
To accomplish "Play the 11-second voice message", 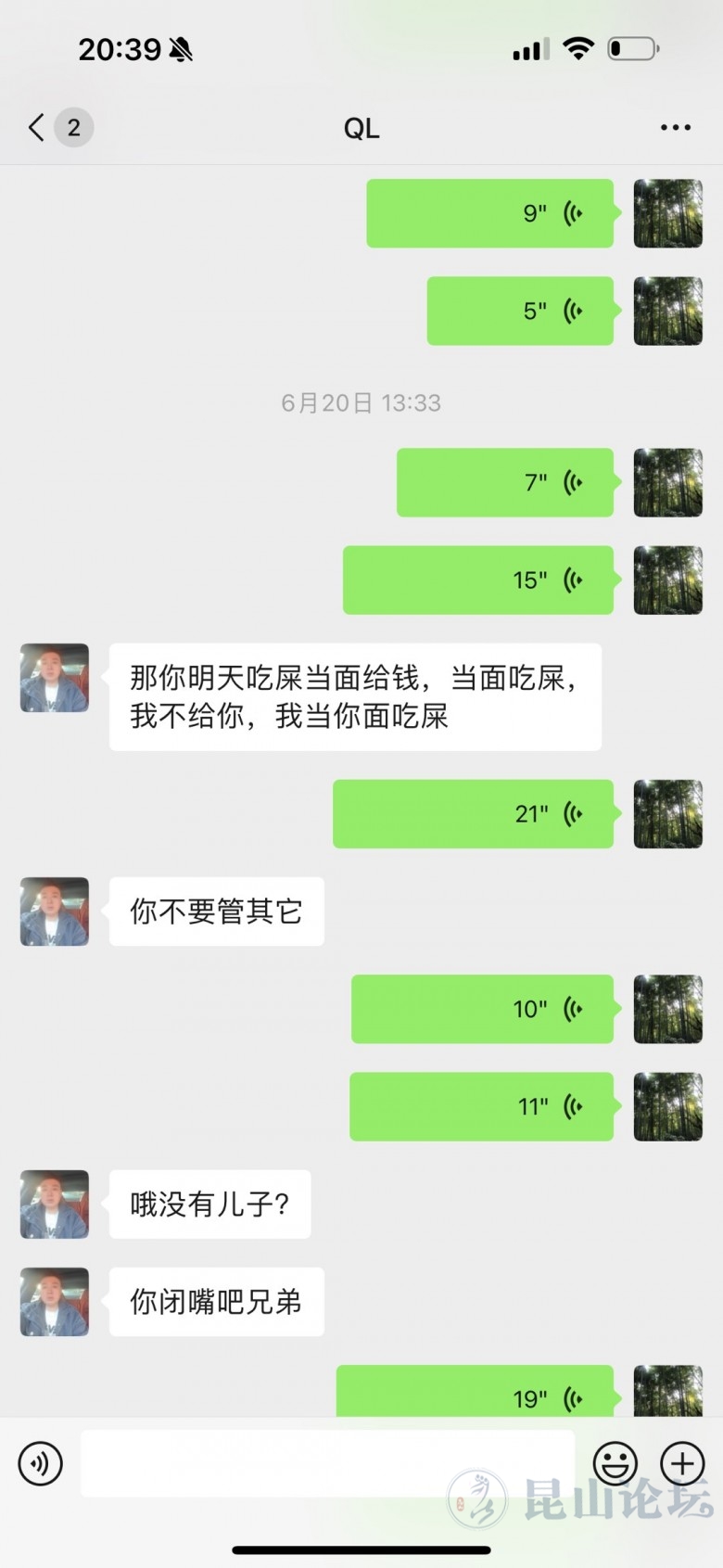I will 481,1106.
